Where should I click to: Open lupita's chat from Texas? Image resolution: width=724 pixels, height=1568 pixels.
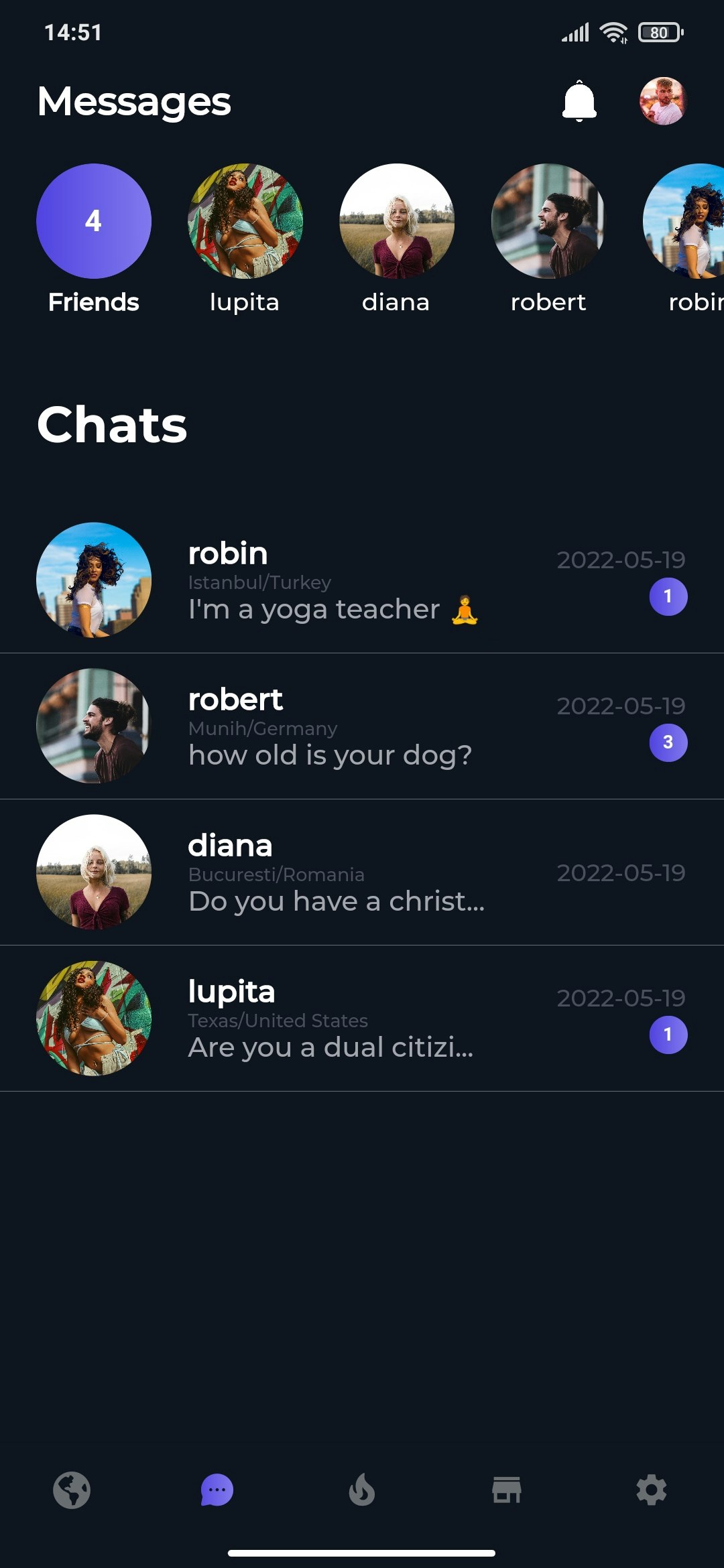[x=362, y=1019]
